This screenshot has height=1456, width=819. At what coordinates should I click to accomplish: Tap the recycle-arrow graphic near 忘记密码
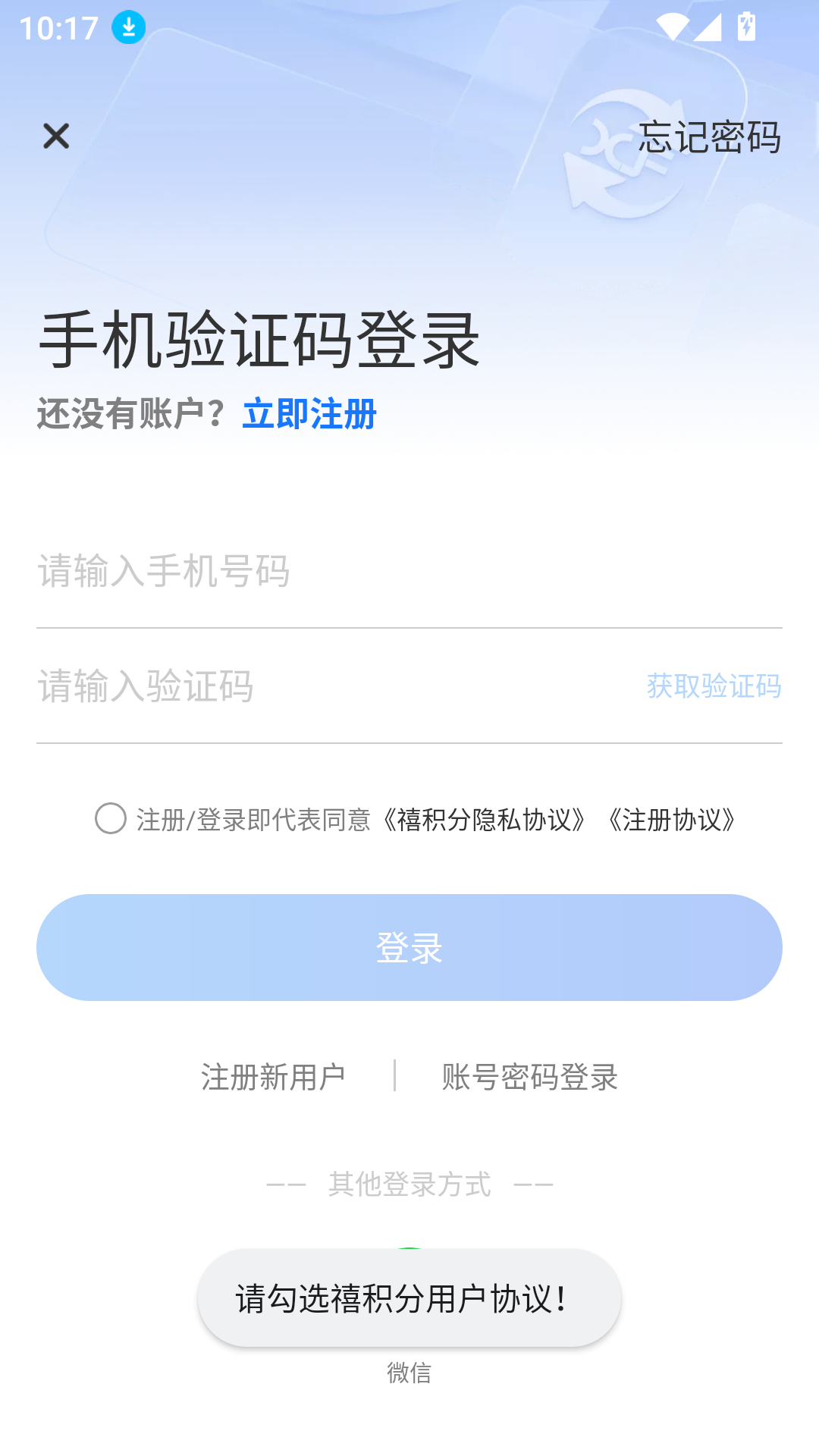(622, 152)
